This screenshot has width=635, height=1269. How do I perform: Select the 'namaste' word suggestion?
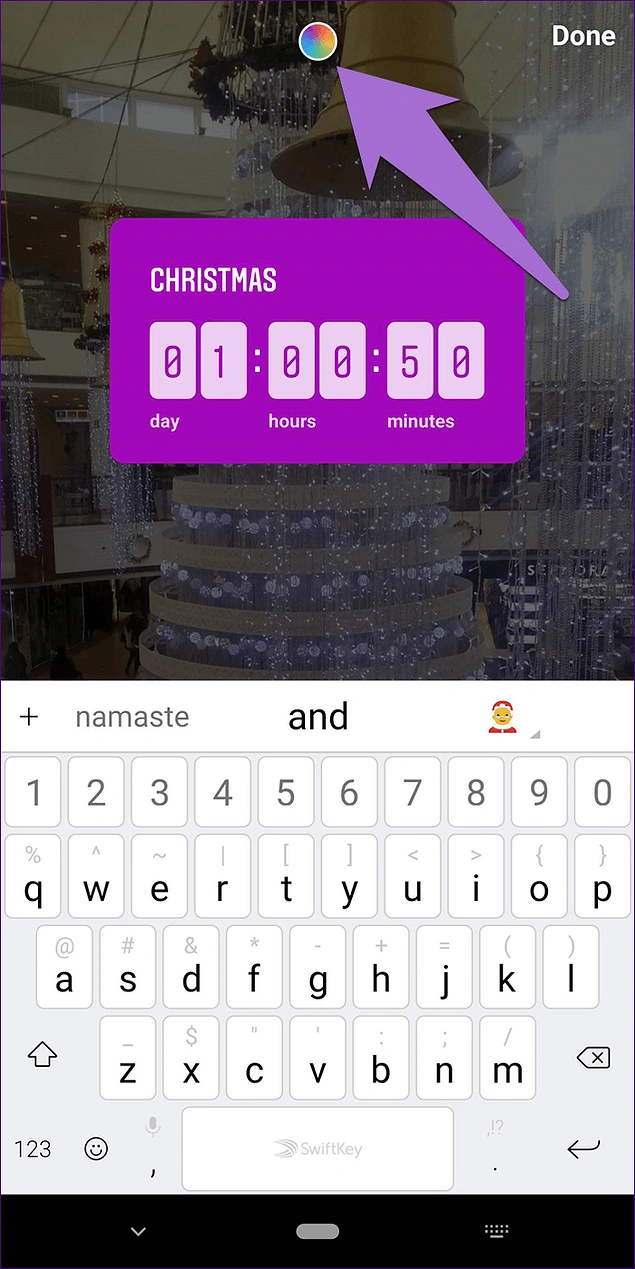pos(132,716)
